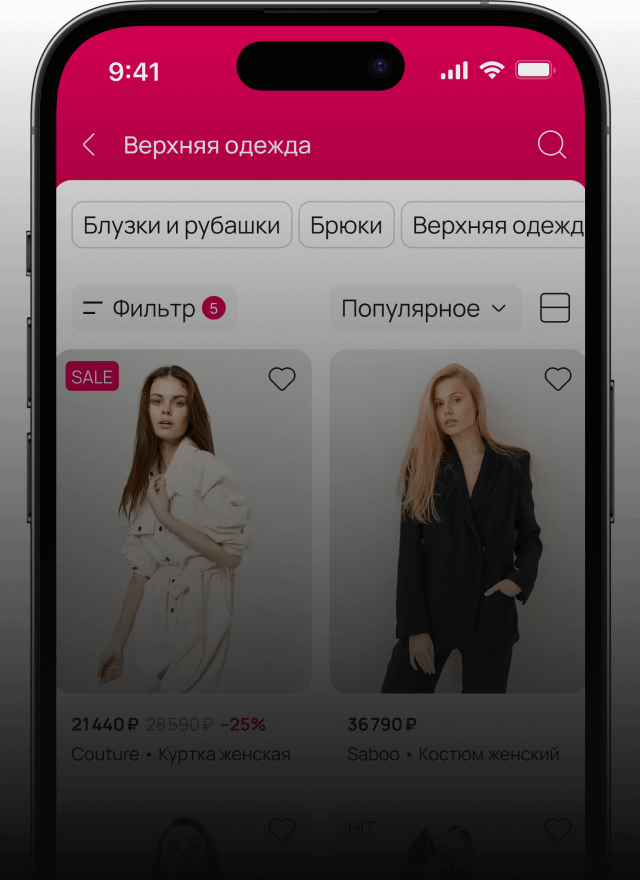Open the search icon
The image size is (640, 880).
[x=551, y=145]
